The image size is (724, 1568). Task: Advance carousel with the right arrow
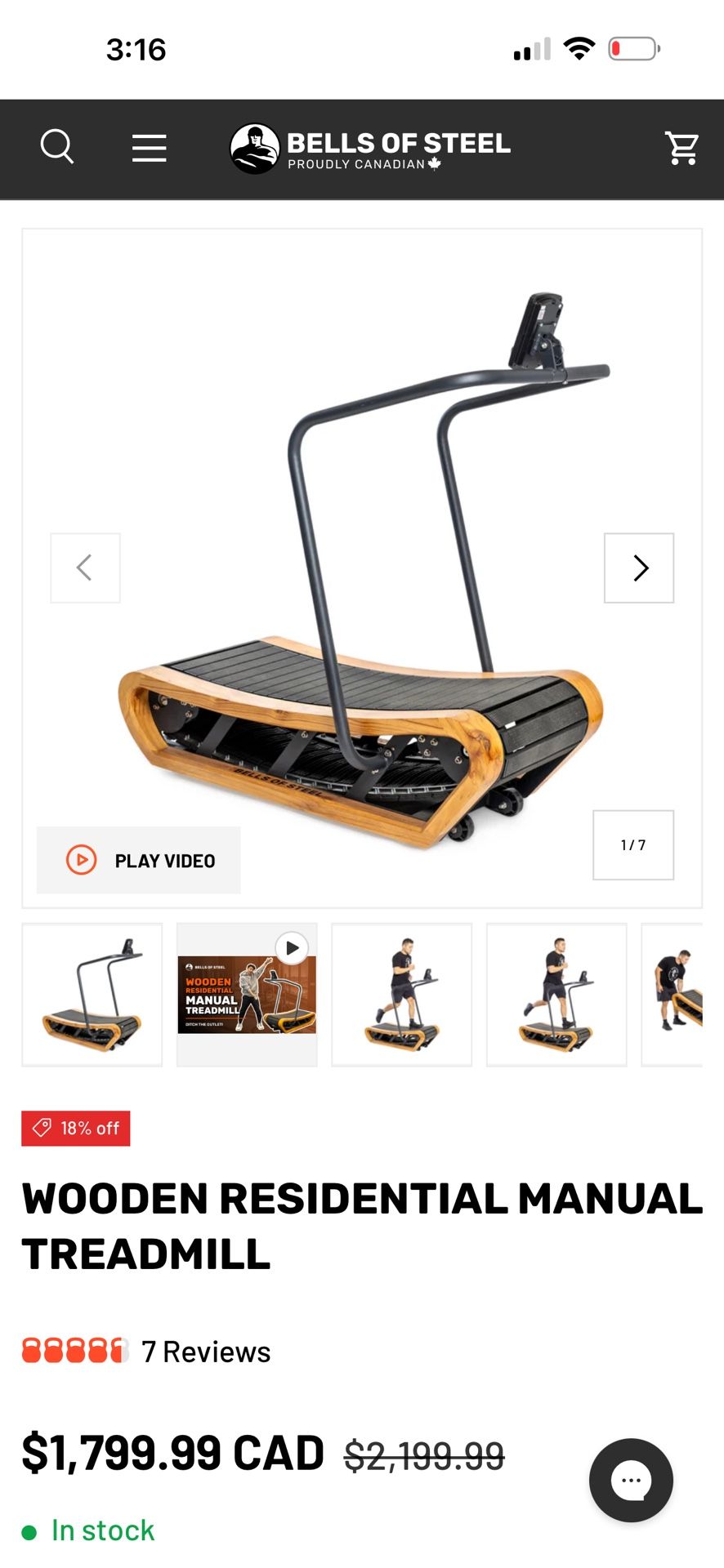pos(639,568)
